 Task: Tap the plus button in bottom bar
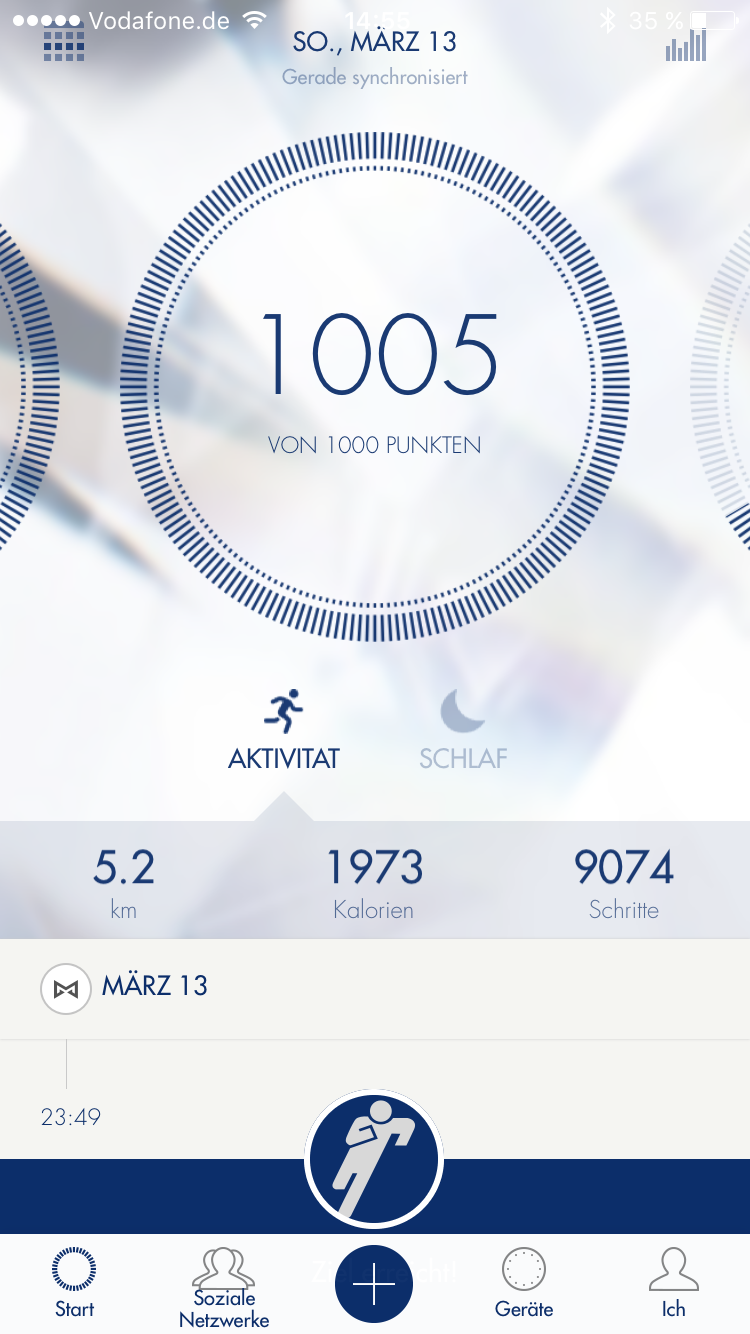[374, 1285]
